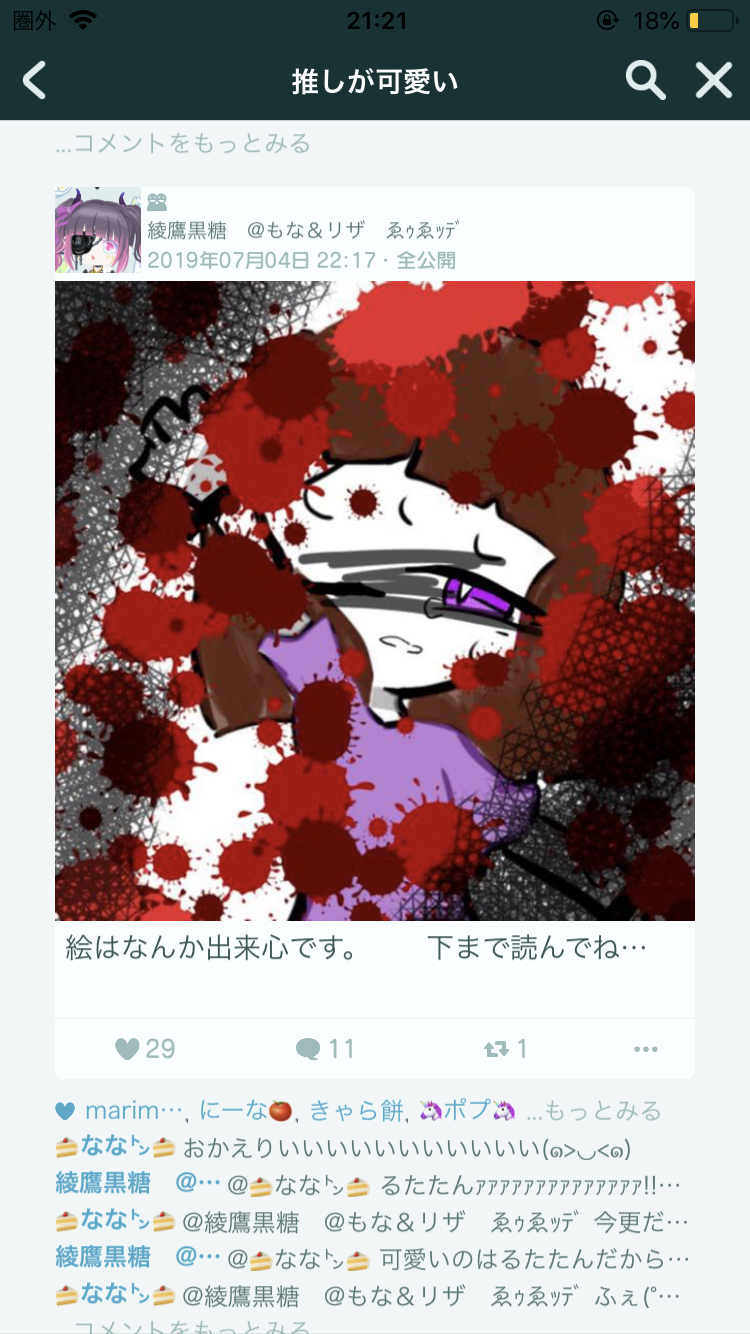Screen dimensions: 750x1334
Task: Go back using the top-left arrow
Action: [35, 81]
